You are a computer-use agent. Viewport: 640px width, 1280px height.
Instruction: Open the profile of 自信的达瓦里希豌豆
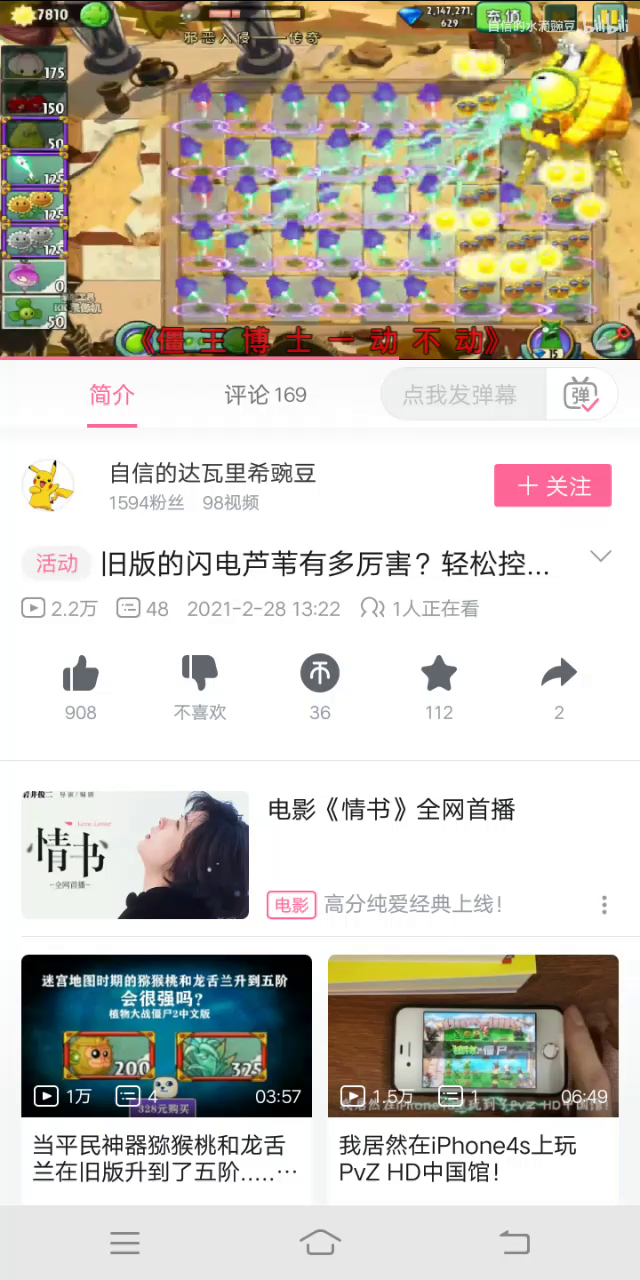(212, 473)
